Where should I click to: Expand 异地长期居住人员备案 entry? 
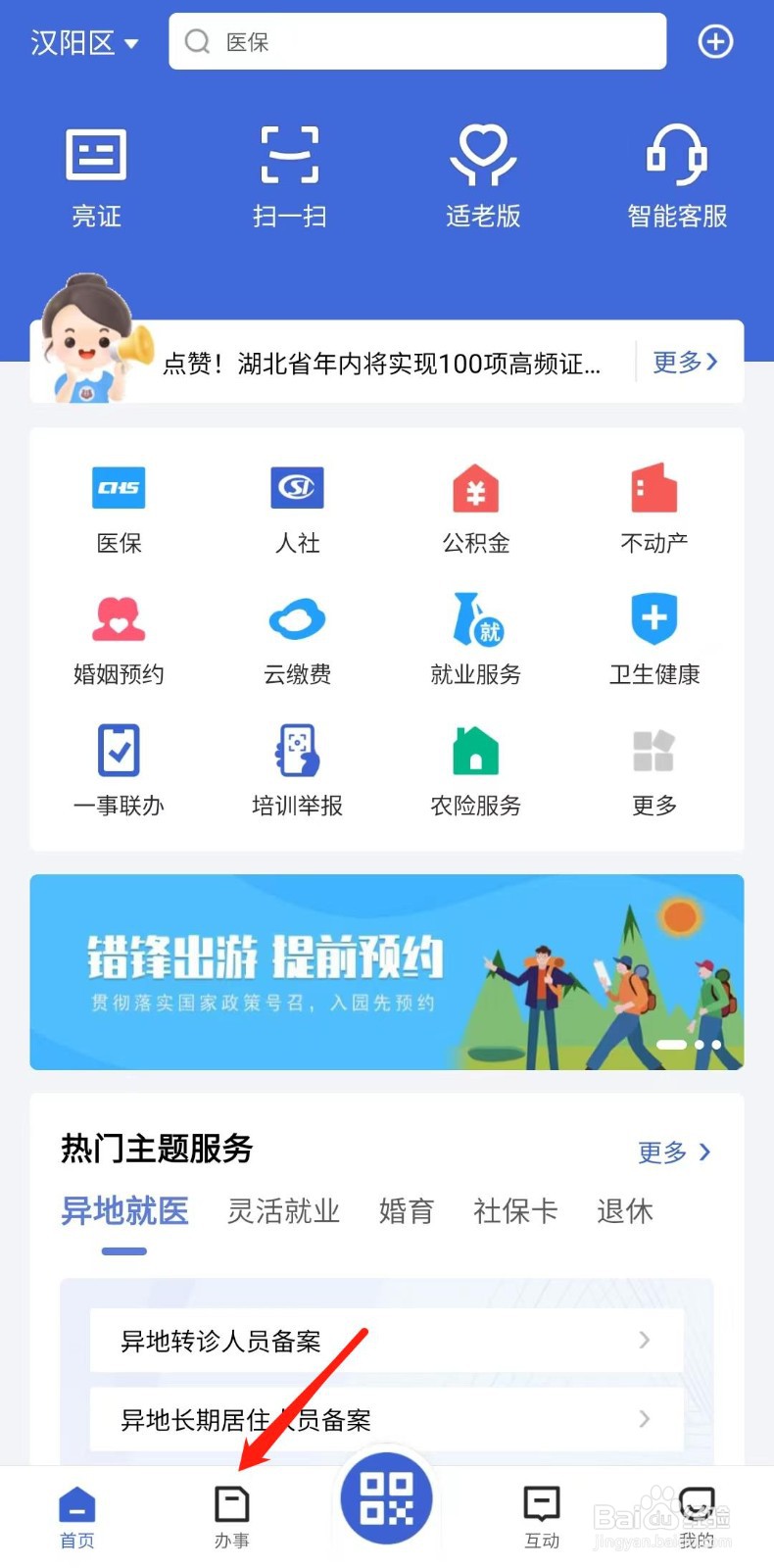pos(386,1418)
